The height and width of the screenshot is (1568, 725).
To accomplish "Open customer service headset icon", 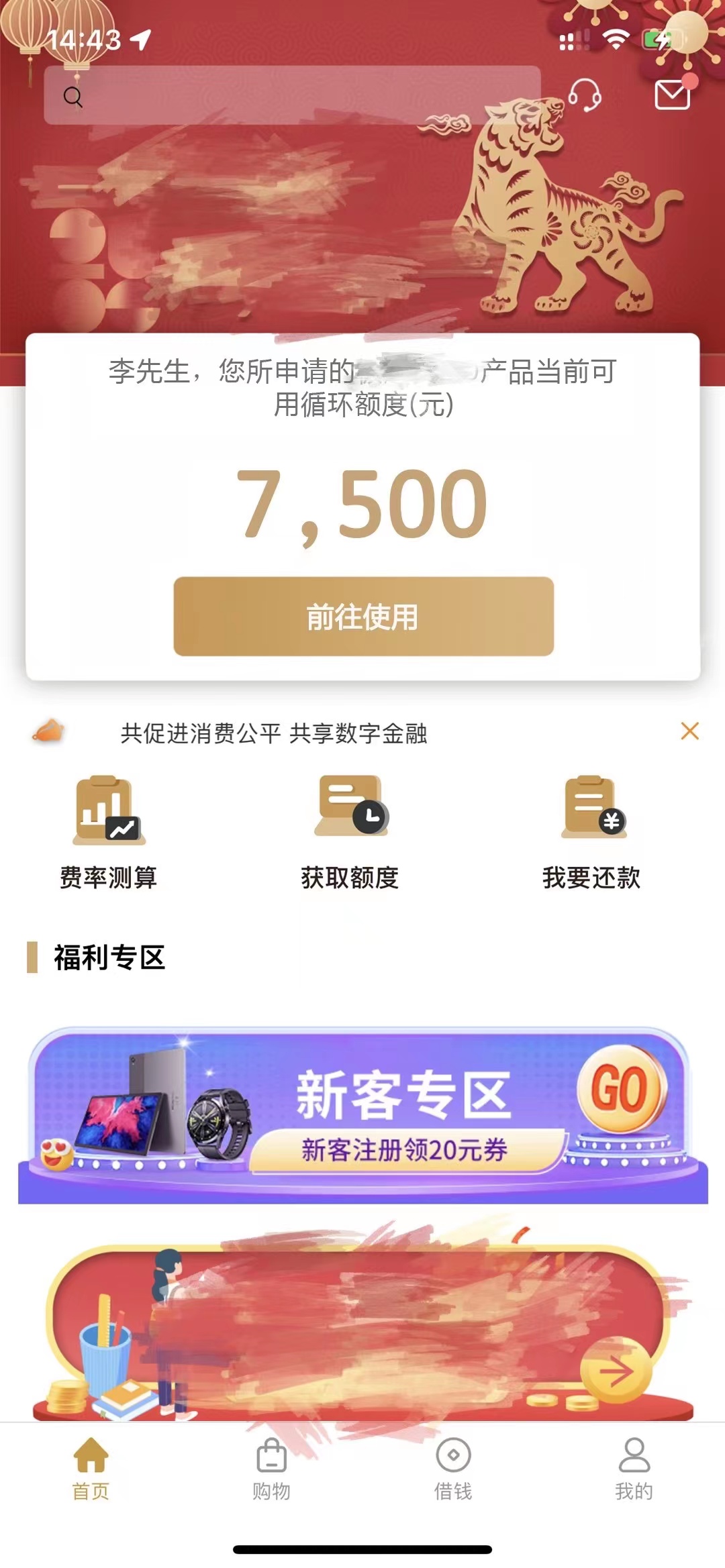I will pyautogui.click(x=585, y=95).
